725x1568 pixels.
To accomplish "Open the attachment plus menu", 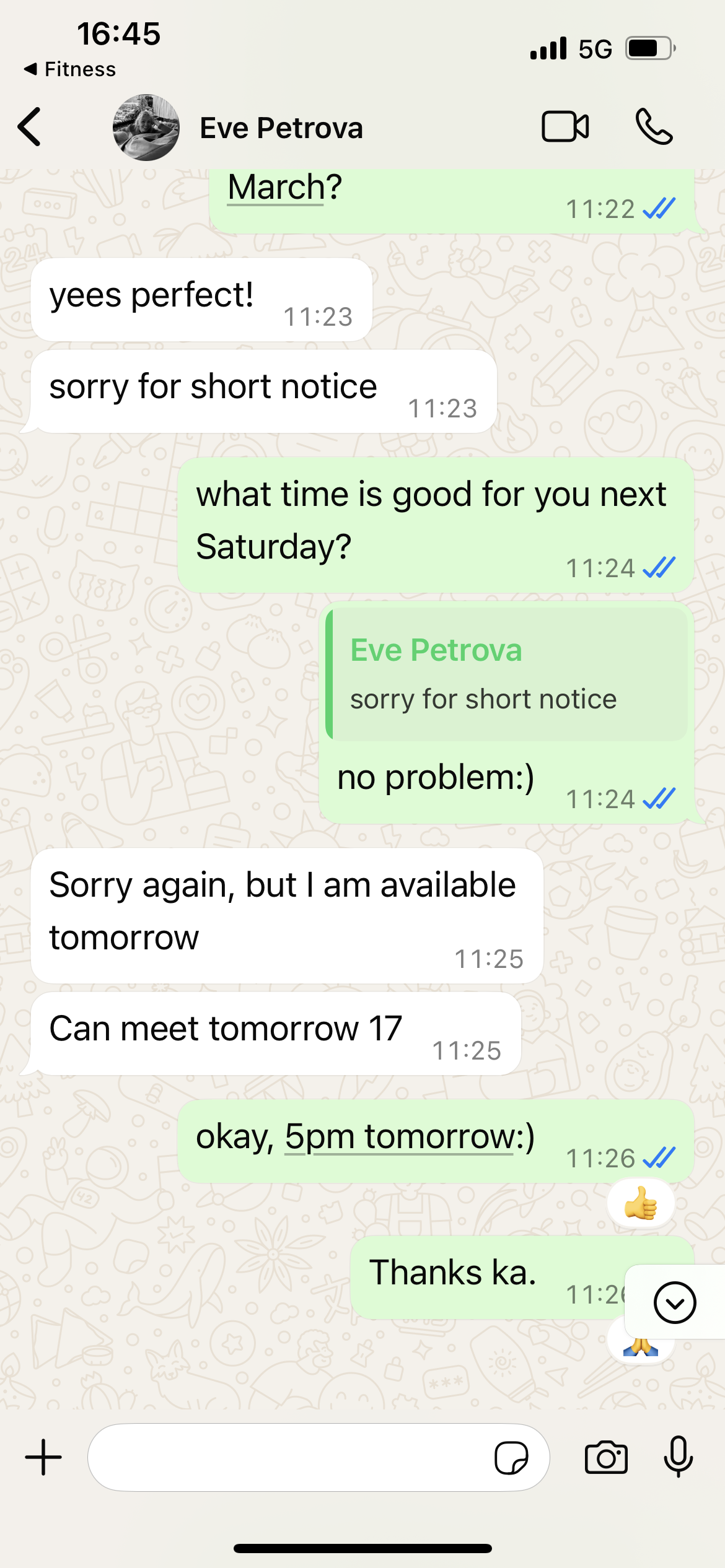I will pos(43,1457).
